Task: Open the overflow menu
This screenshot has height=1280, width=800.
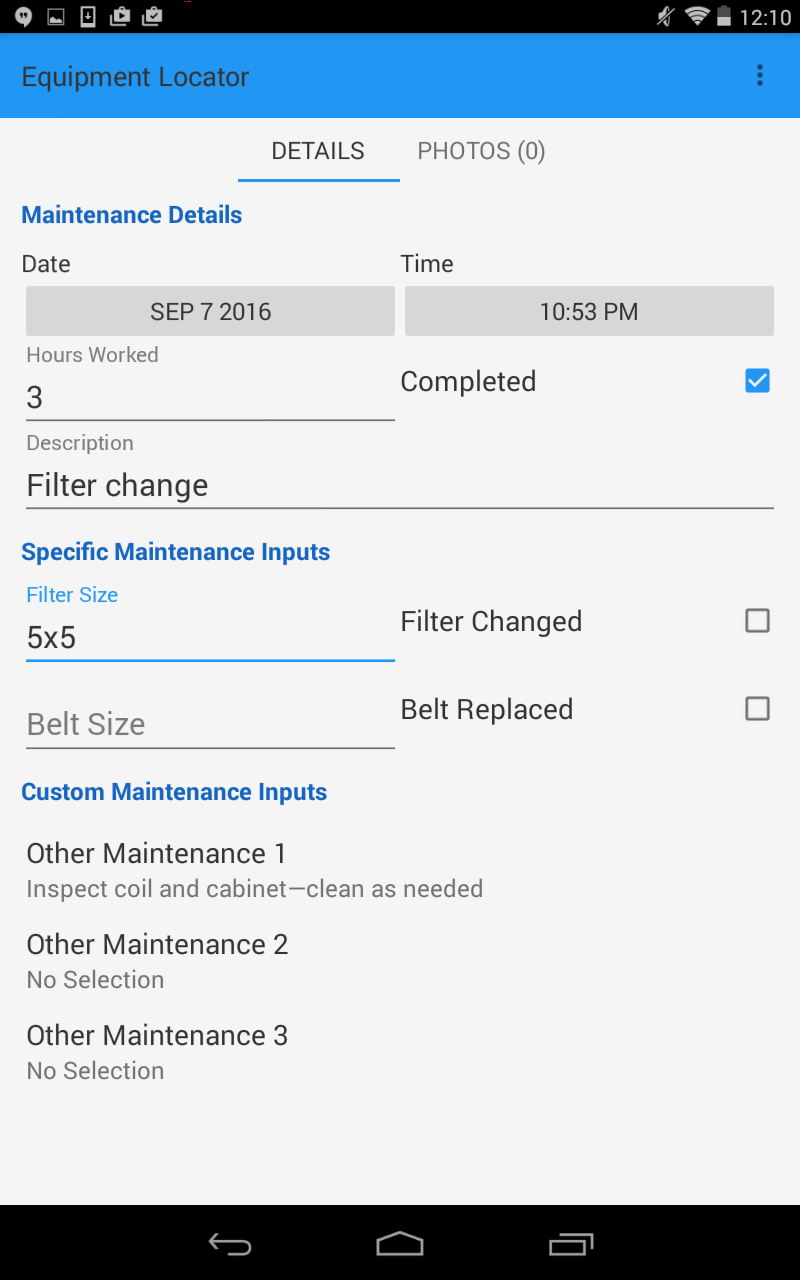Action: click(x=760, y=76)
